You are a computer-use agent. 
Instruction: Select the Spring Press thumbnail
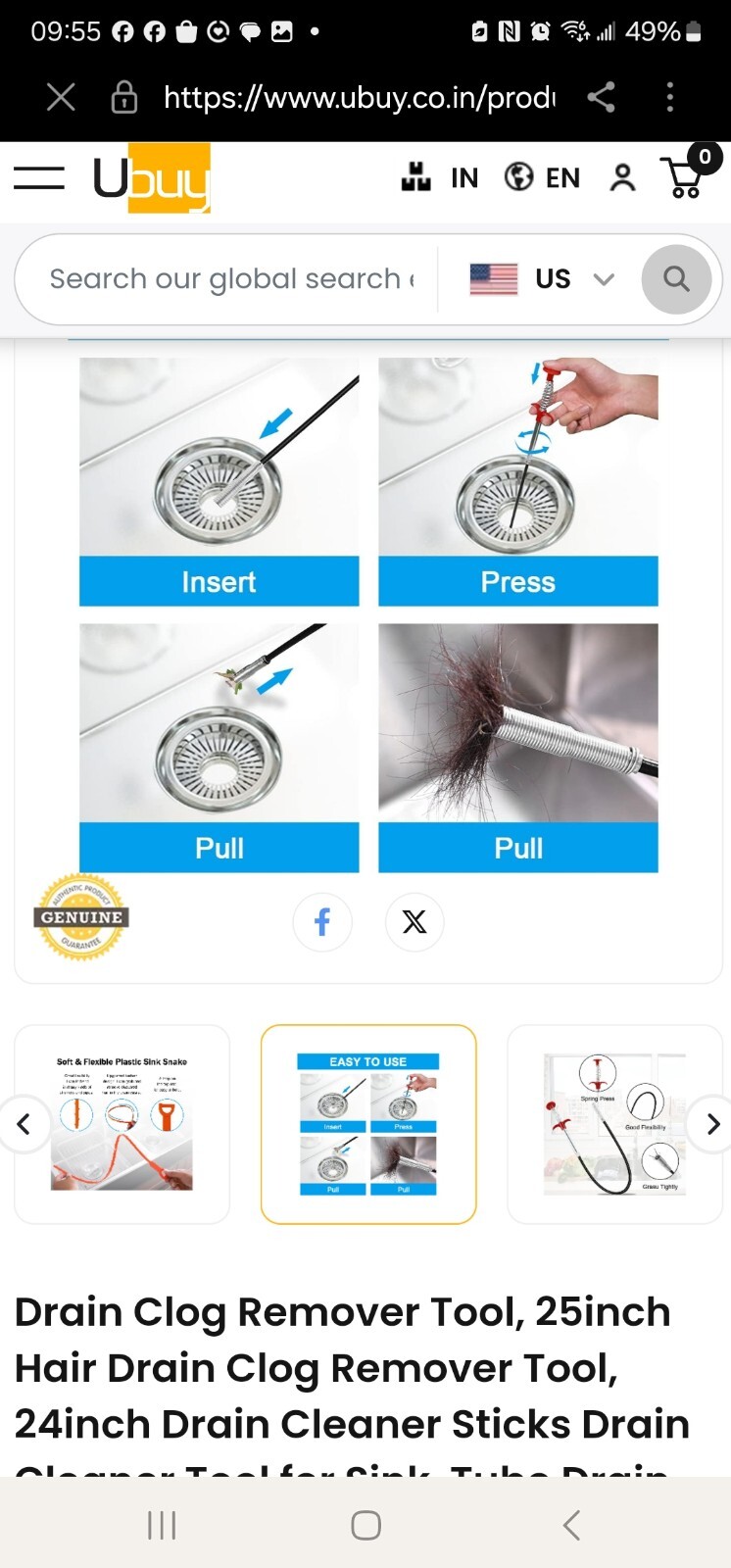tap(614, 1124)
